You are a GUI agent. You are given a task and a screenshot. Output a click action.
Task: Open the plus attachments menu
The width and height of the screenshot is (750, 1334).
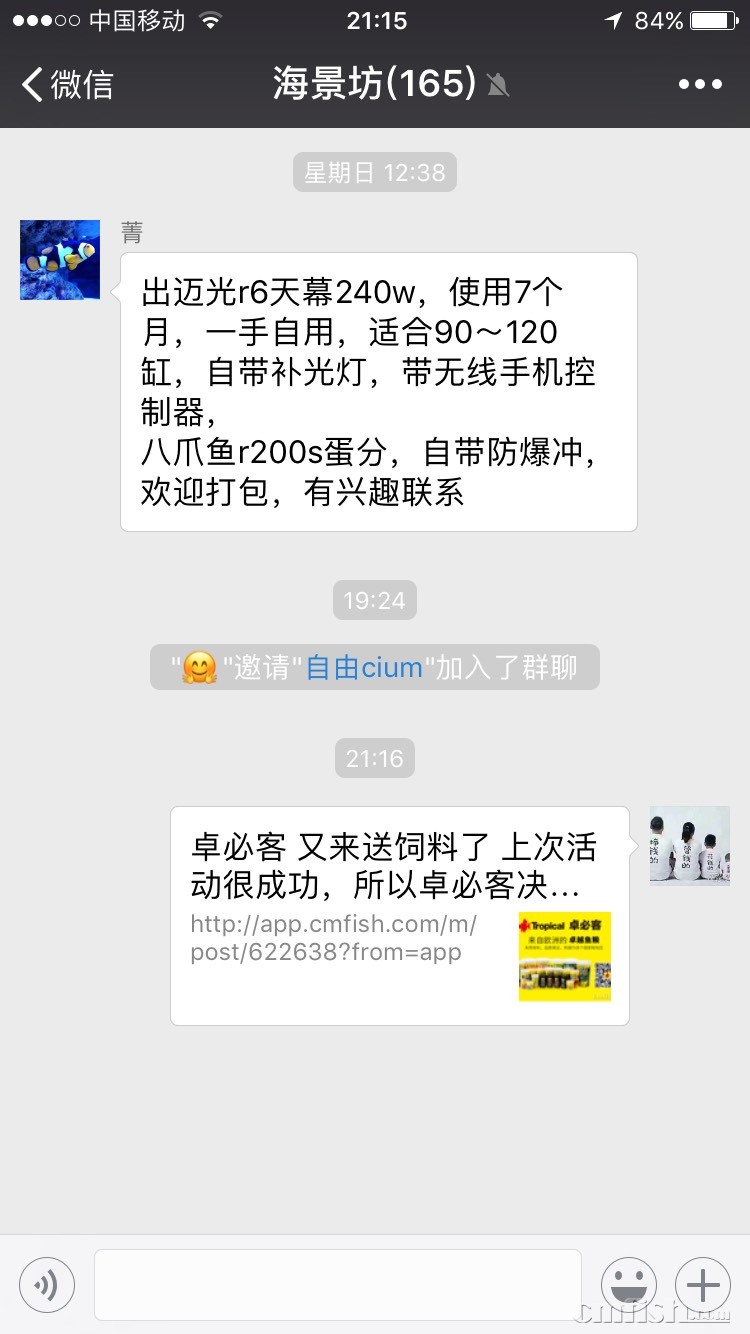[702, 1284]
